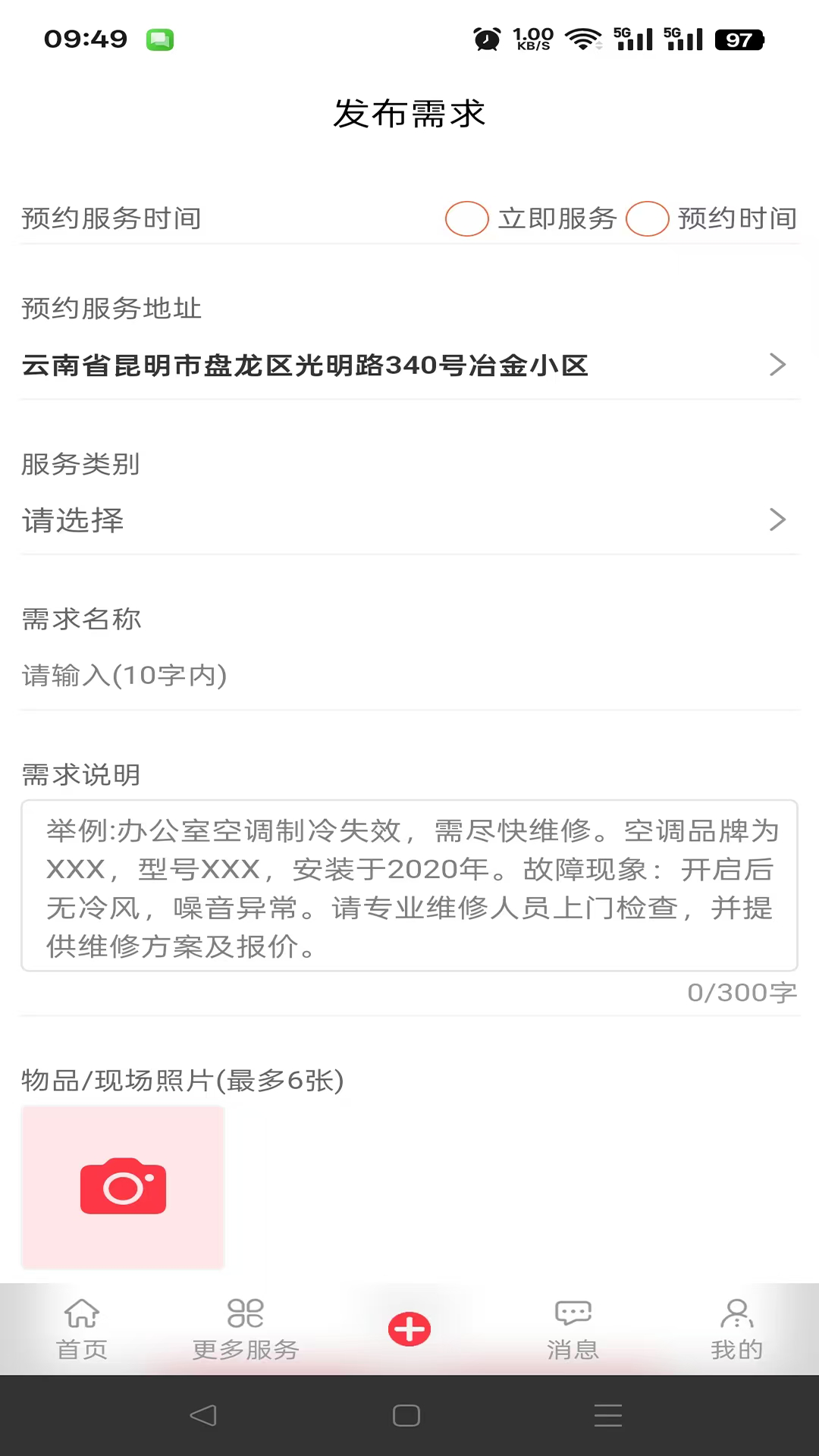Tap the 需求说明 description text box
819x1456 pixels.
click(409, 886)
